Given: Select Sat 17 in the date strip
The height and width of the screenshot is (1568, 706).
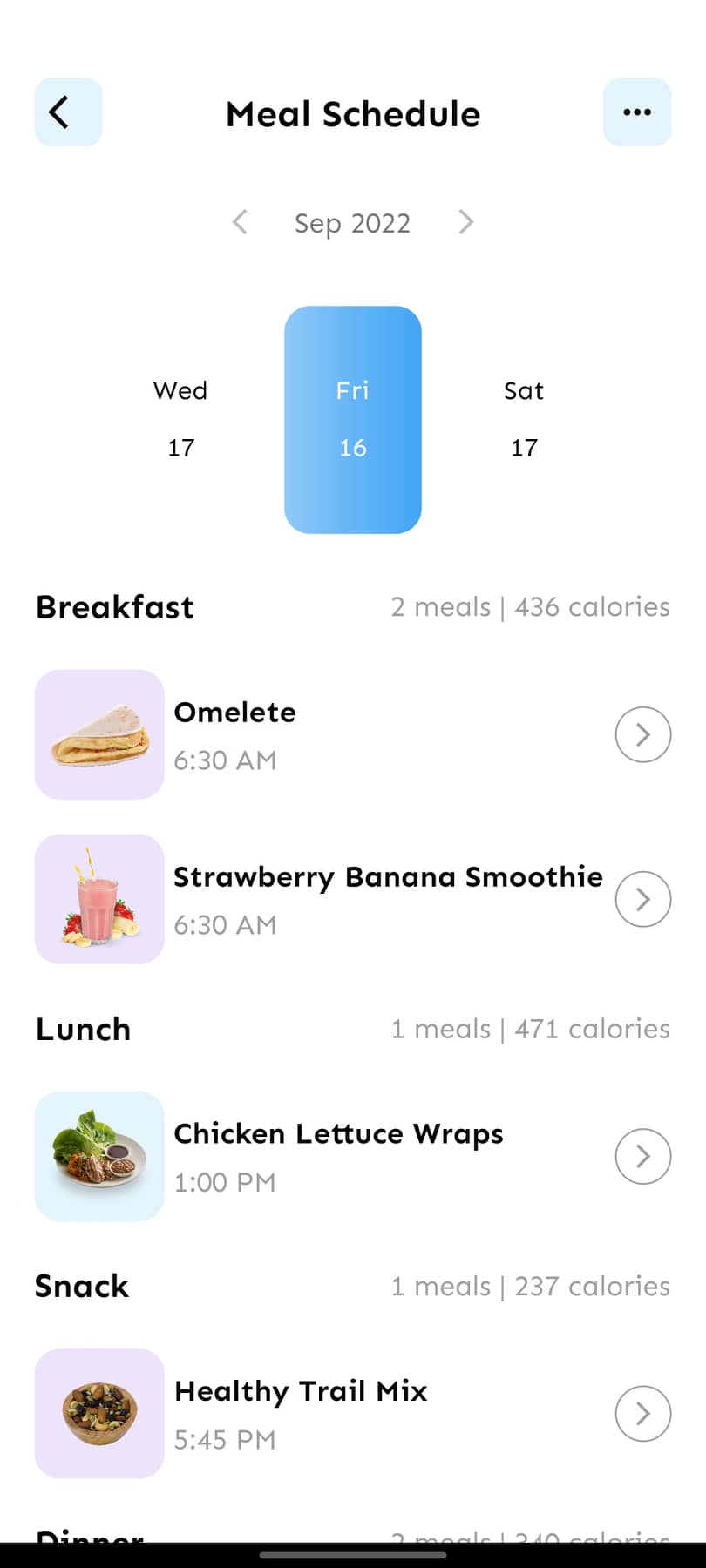Looking at the screenshot, I should (x=524, y=419).
